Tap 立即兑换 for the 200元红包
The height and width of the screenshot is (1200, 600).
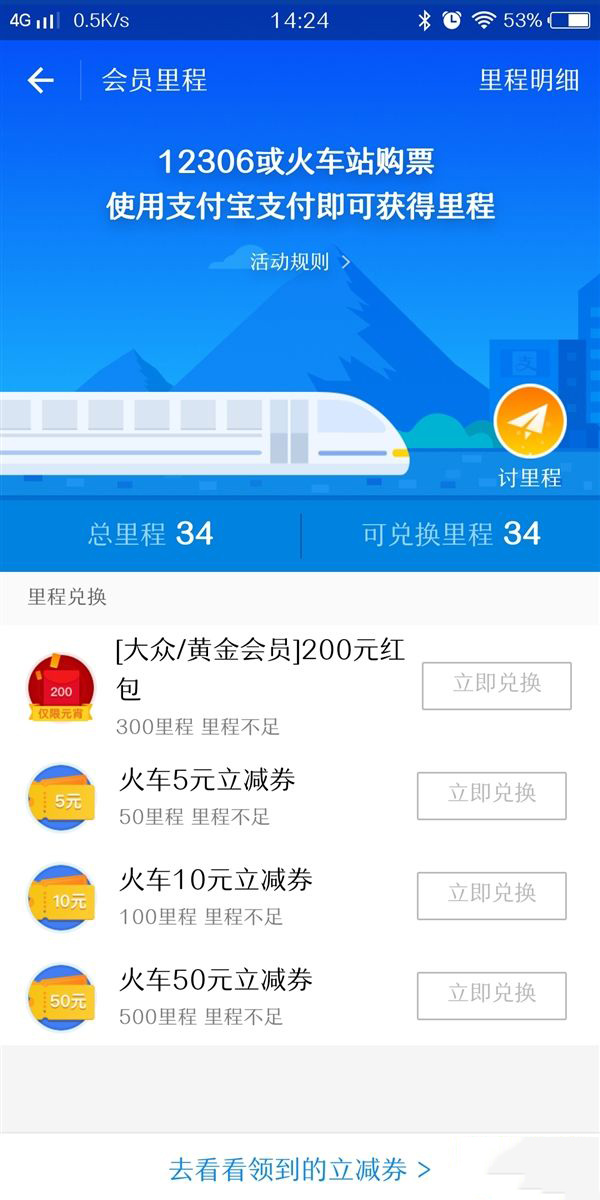coord(496,685)
